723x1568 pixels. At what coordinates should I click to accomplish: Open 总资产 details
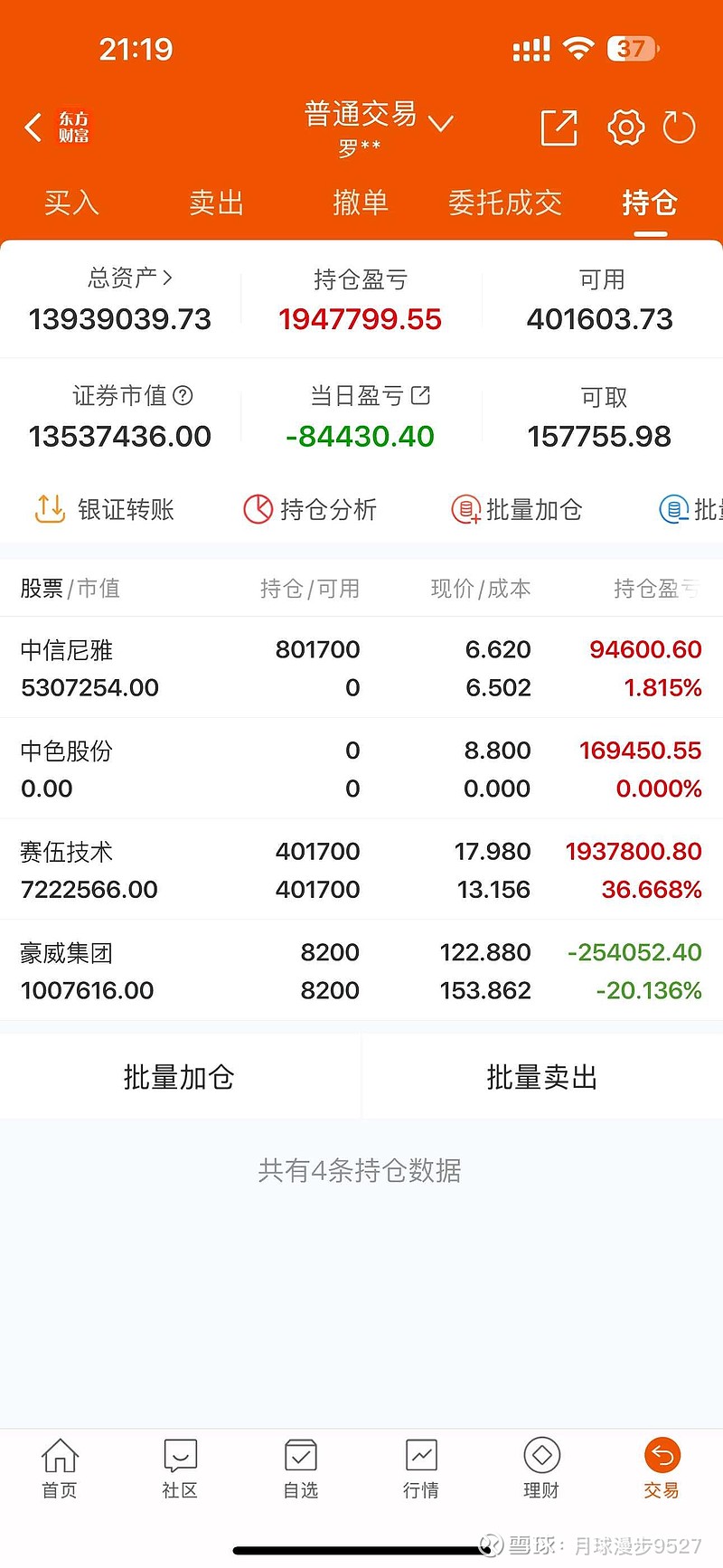click(129, 278)
